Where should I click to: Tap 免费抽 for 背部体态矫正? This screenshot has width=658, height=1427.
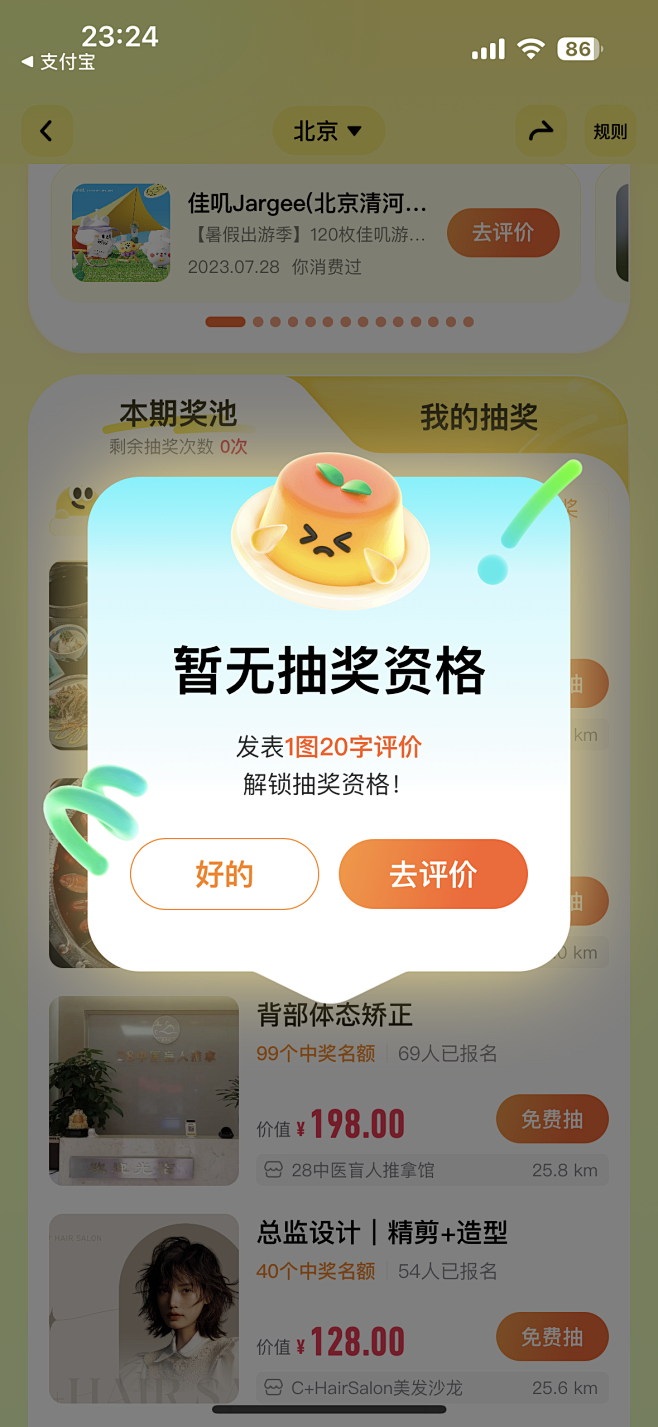(552, 1119)
